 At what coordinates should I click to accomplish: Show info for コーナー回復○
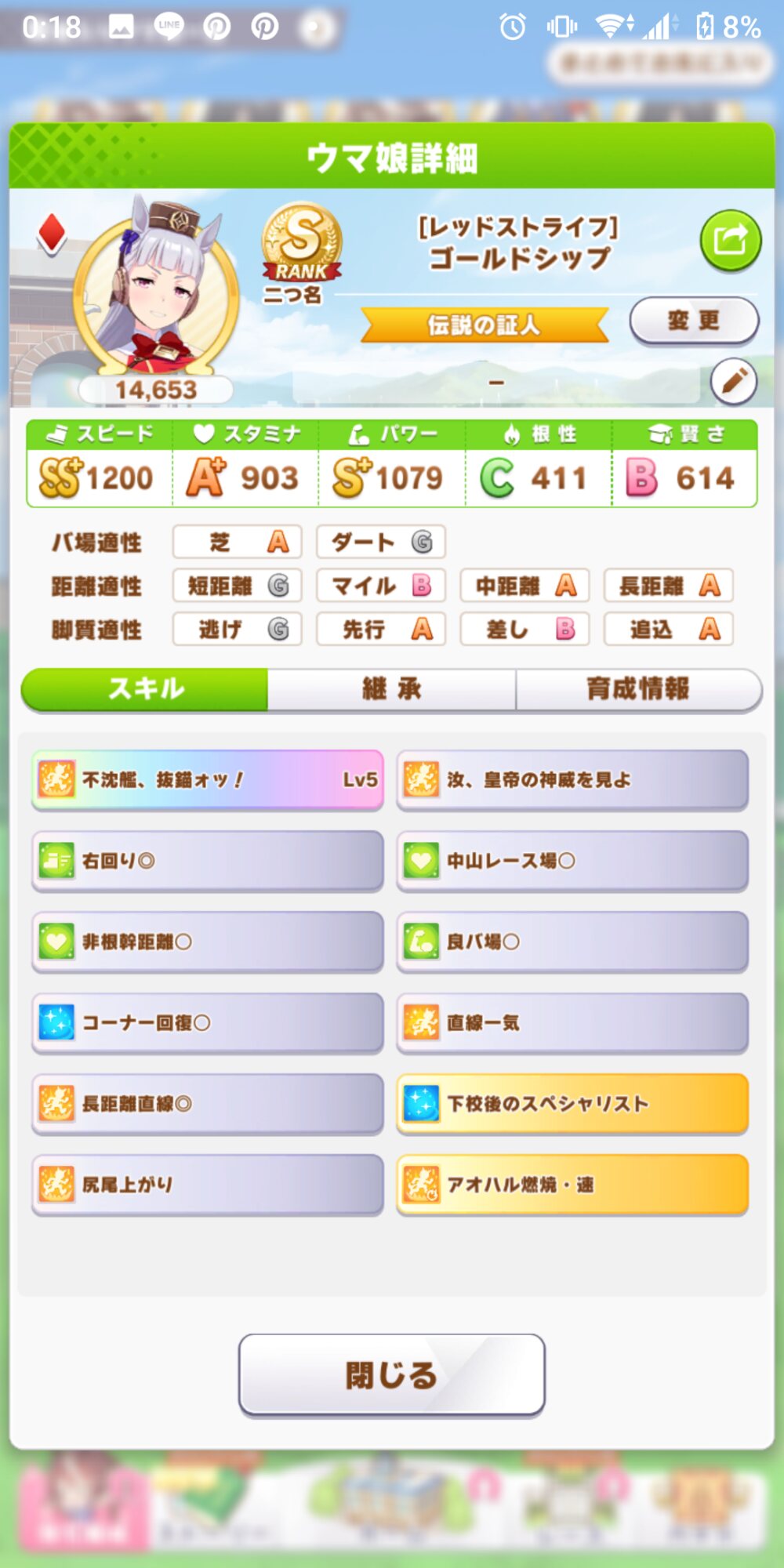(208, 1022)
